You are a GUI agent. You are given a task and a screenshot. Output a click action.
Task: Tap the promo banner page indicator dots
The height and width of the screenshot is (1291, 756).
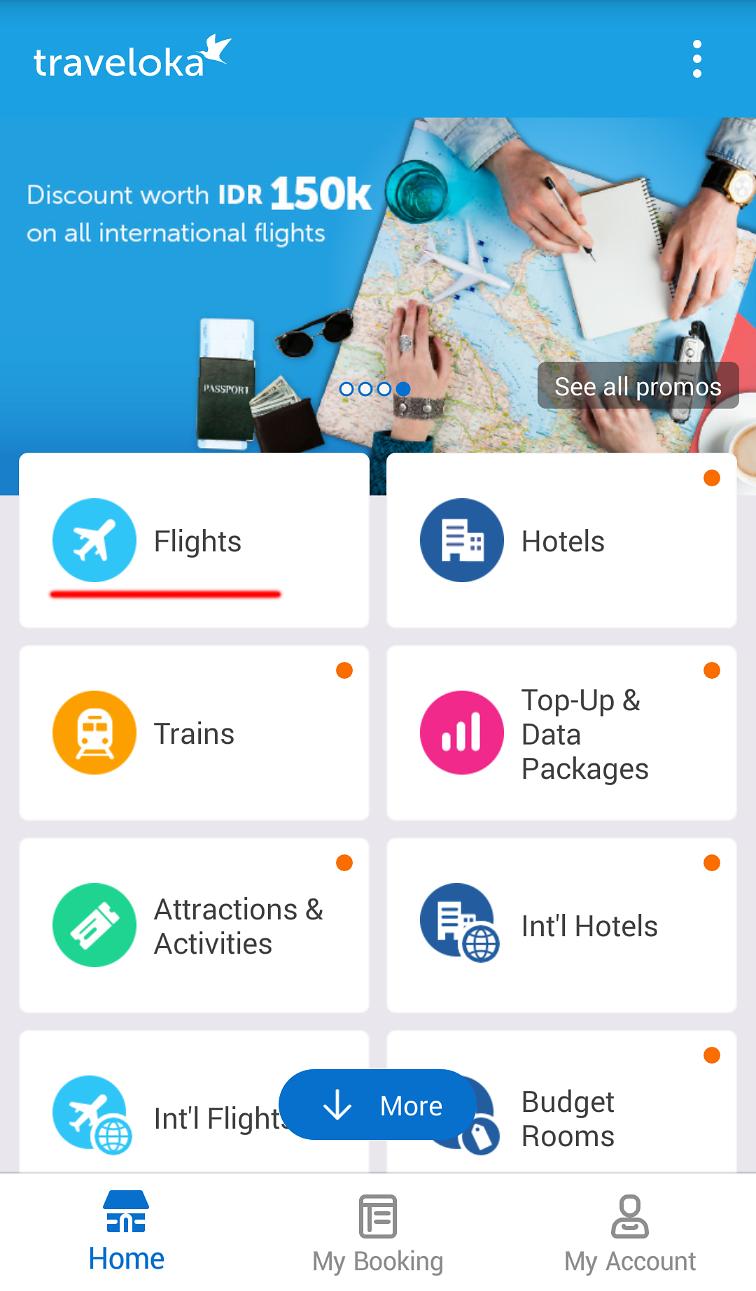[374, 388]
